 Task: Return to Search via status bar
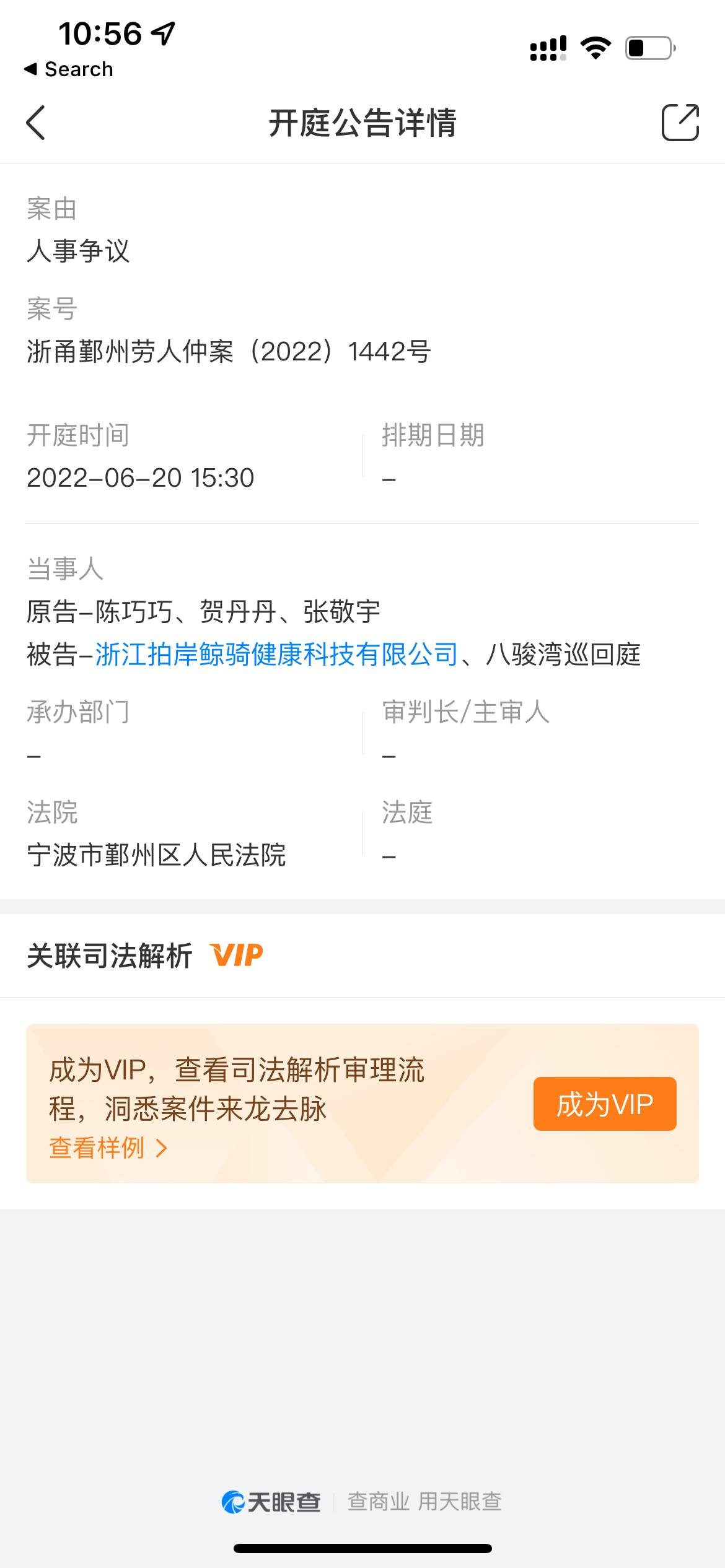click(68, 69)
